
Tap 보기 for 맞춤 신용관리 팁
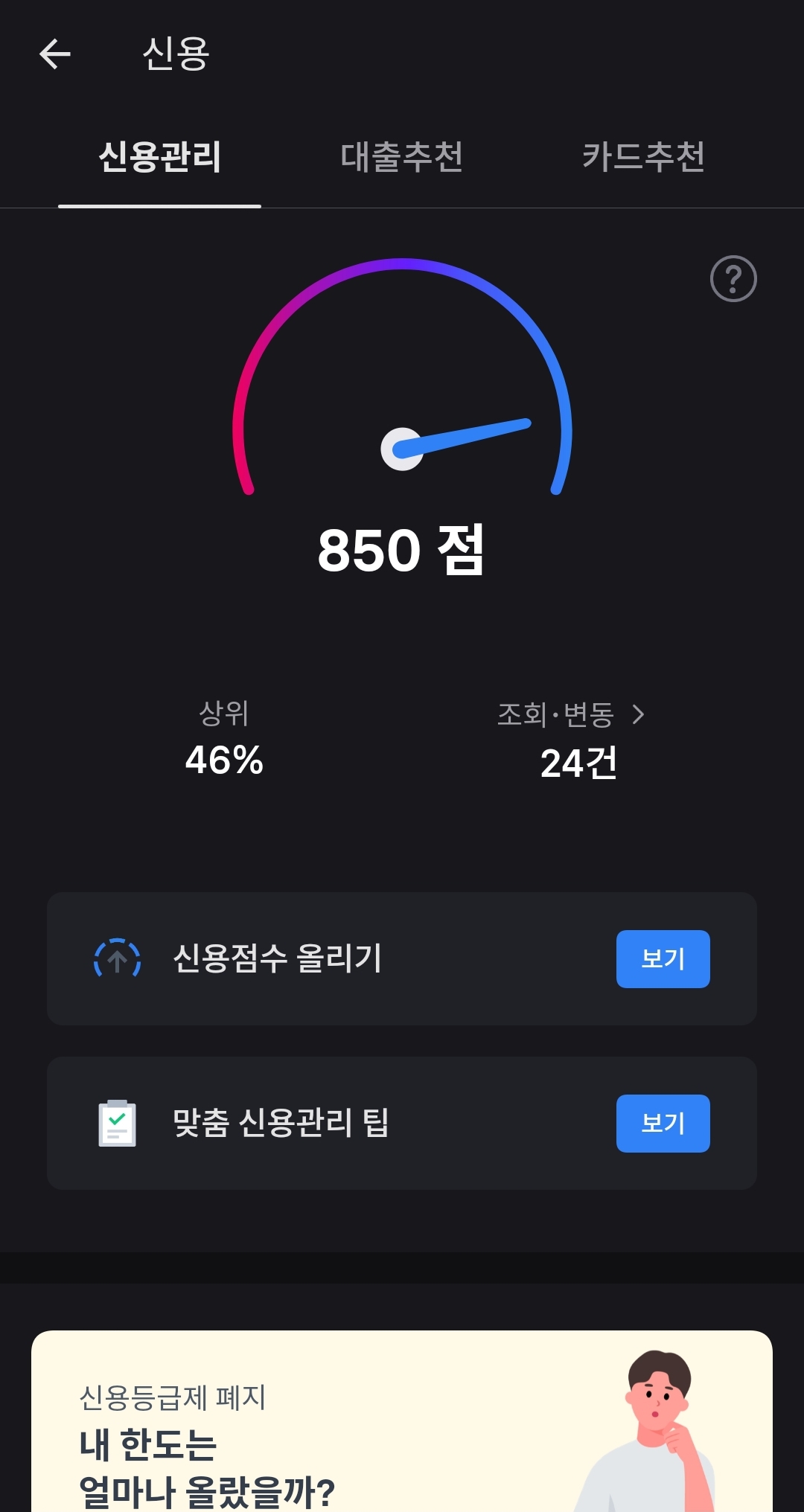click(x=663, y=1124)
